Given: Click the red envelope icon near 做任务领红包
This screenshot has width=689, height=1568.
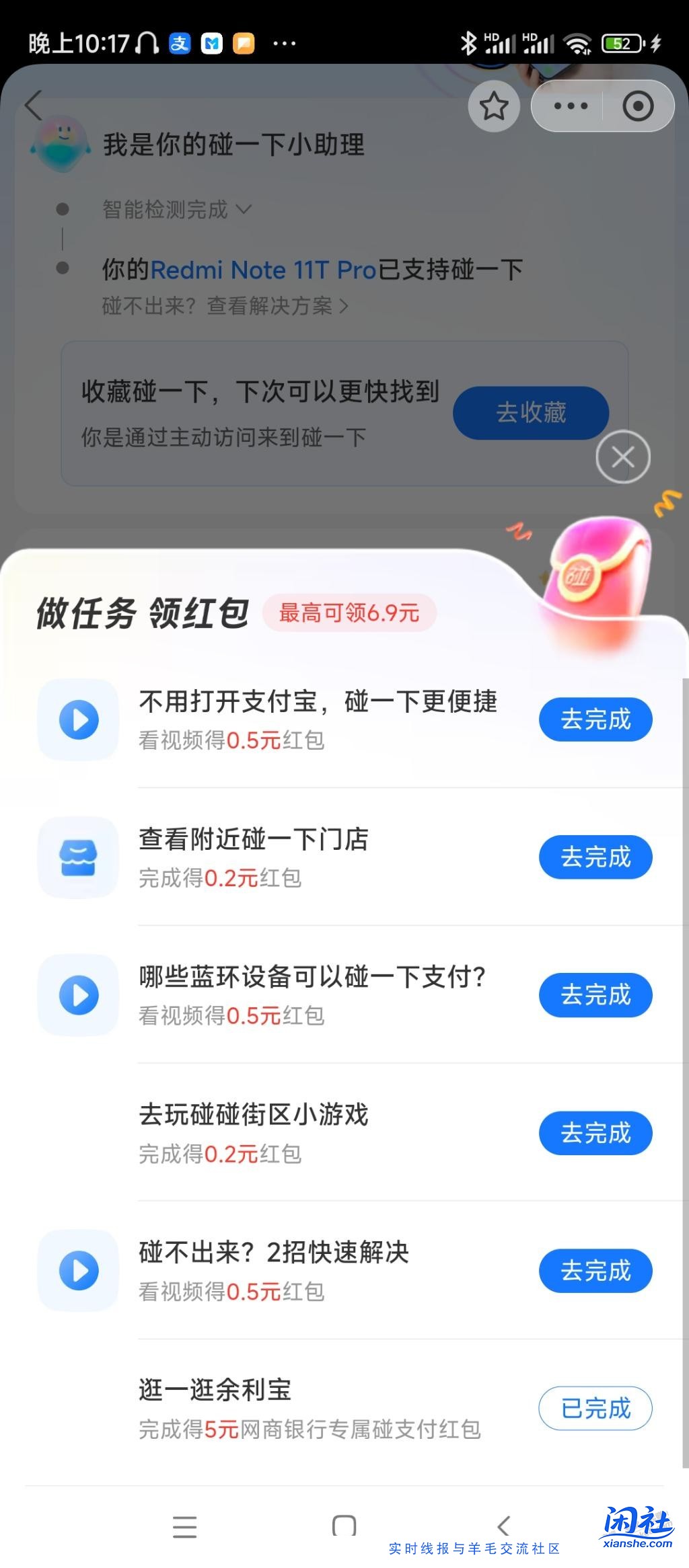Looking at the screenshot, I should click(597, 580).
